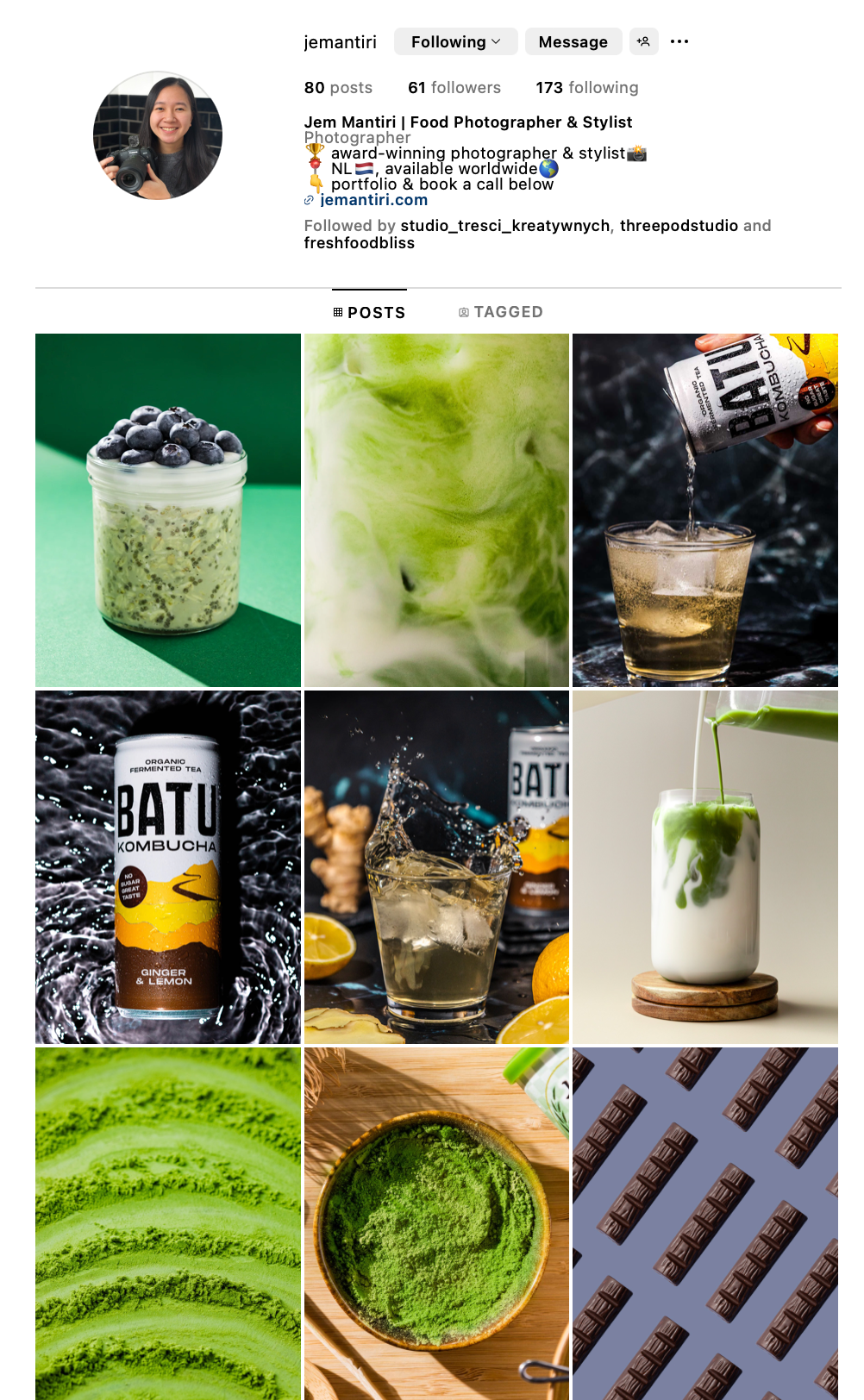Switch to the Tagged tab
864x1400 pixels.
click(500, 312)
